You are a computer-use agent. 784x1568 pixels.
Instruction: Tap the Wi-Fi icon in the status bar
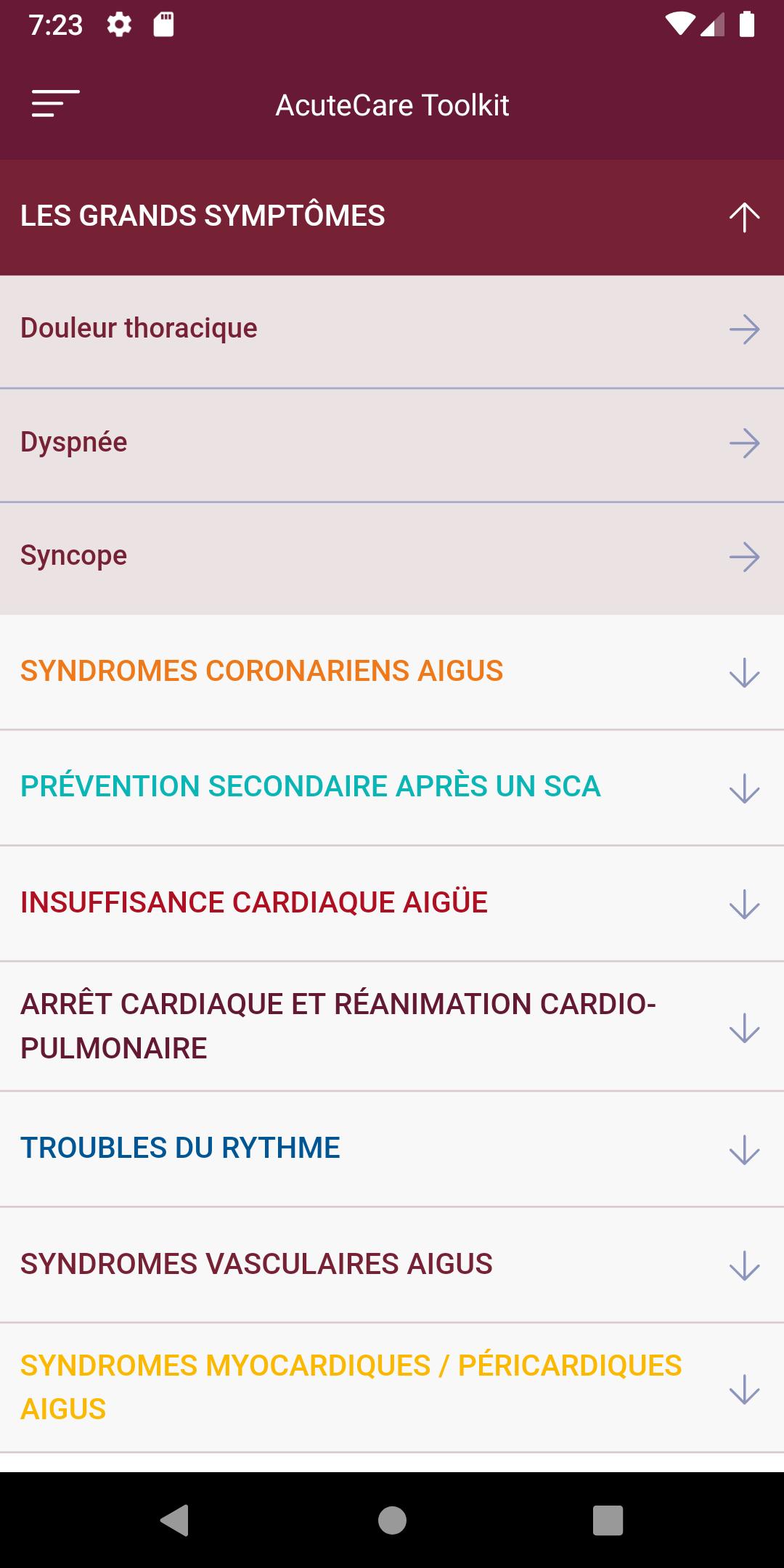679,24
